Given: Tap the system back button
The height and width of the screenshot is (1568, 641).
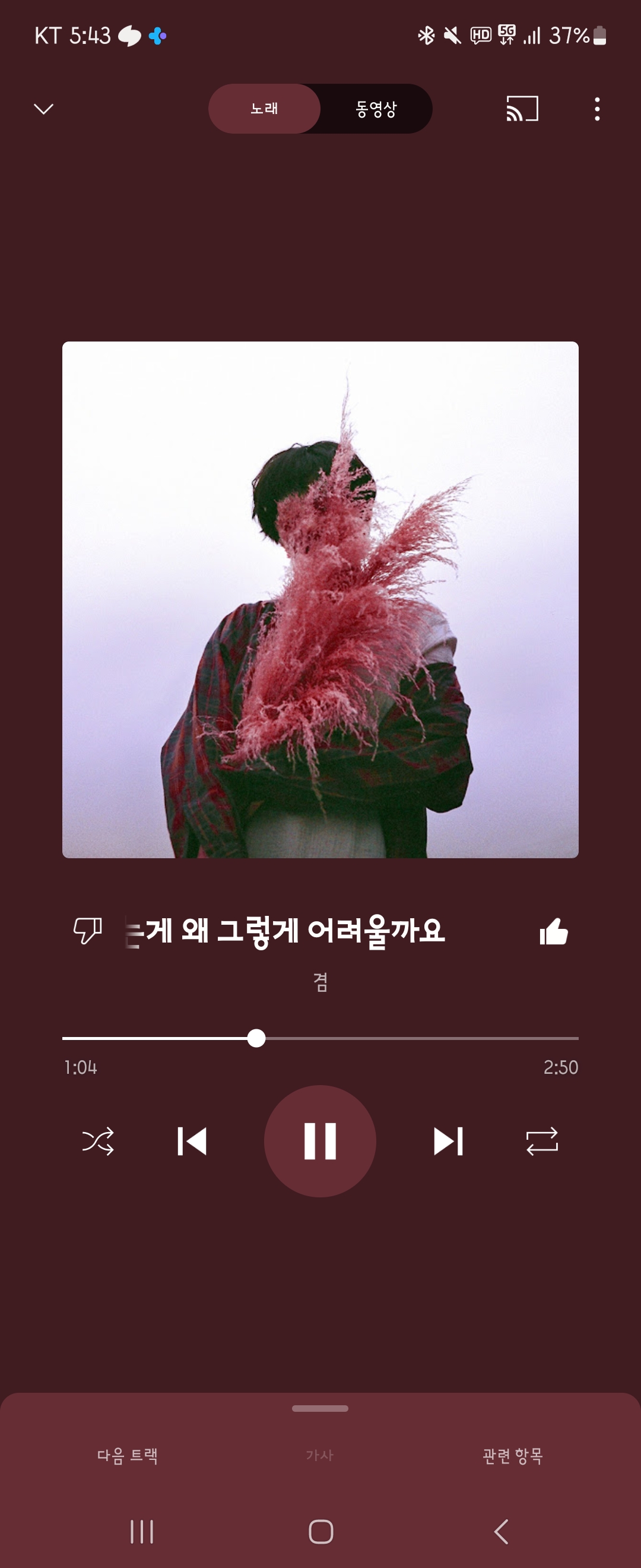Looking at the screenshot, I should click(501, 1532).
